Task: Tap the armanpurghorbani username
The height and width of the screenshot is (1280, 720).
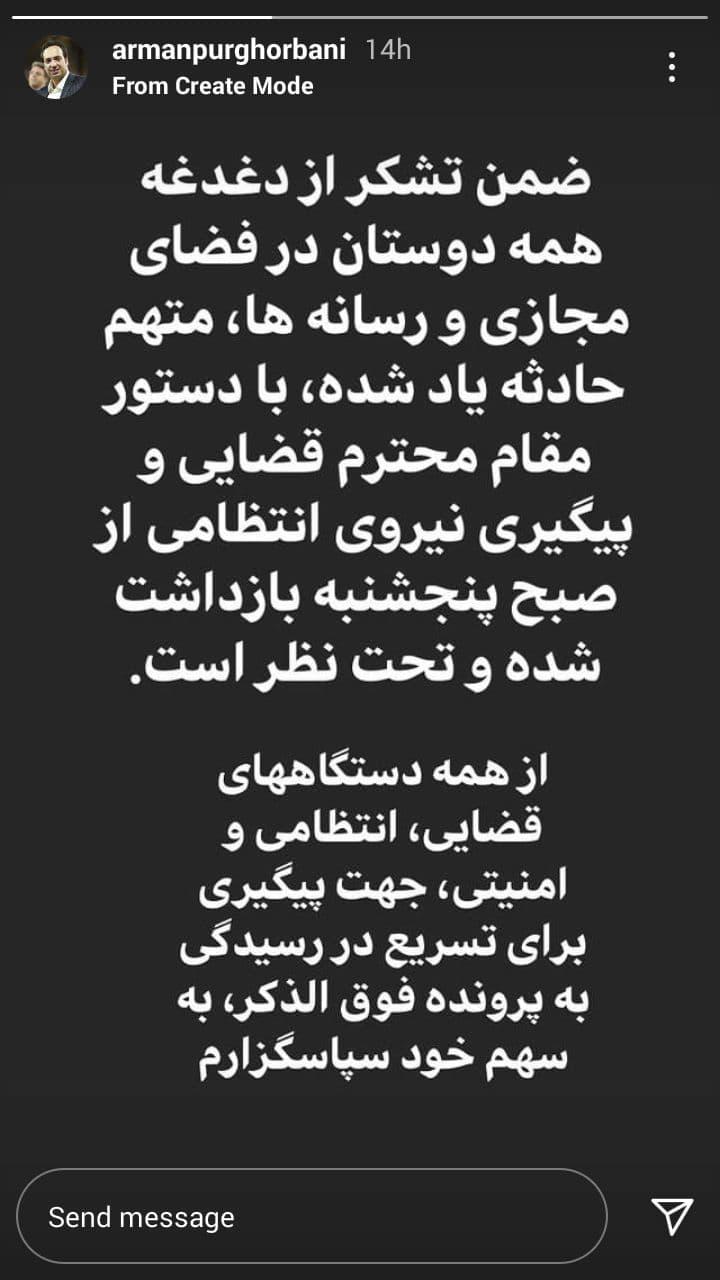Action: [229, 50]
